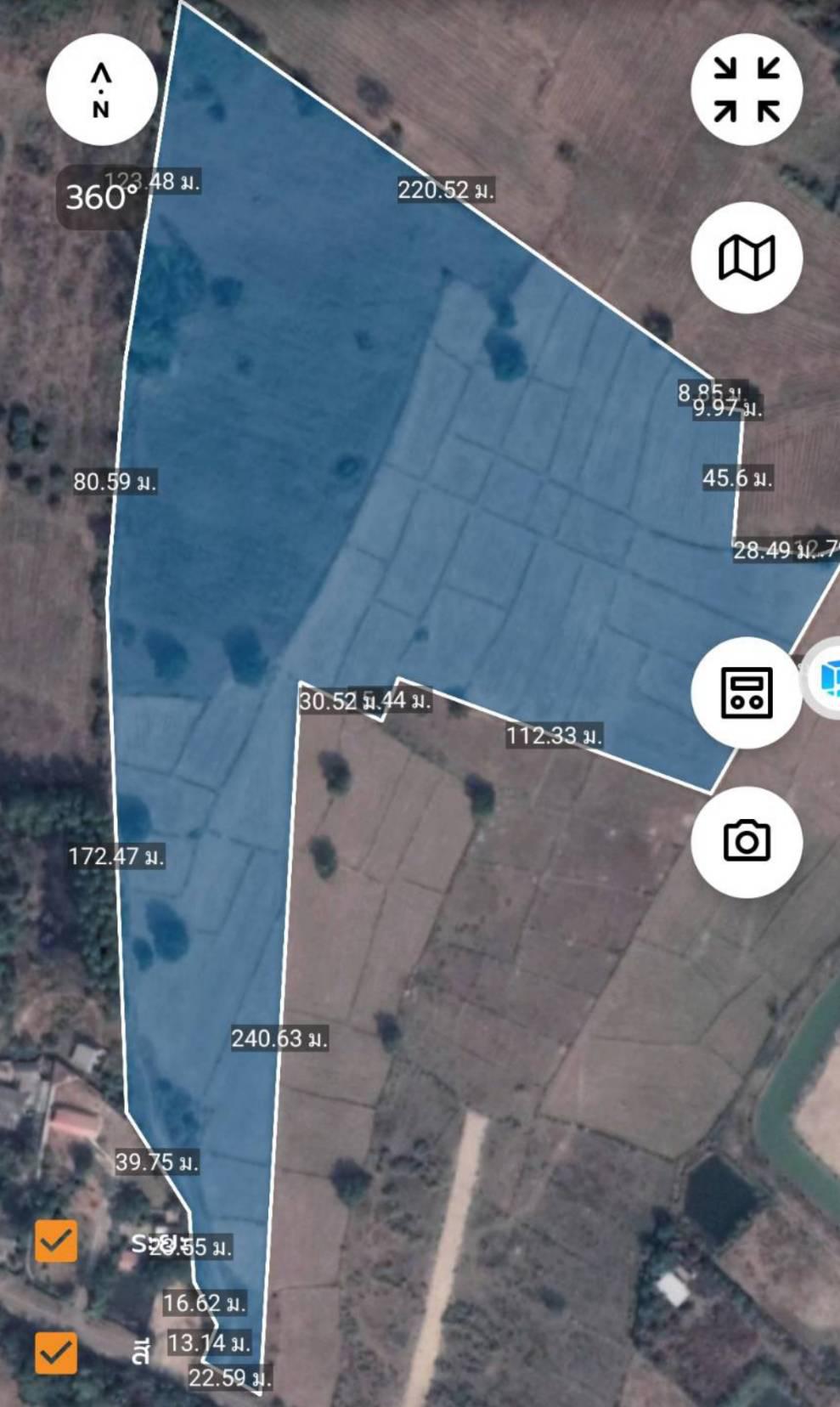Screen dimensions: 840x1407
Task: Open the area calculator button
Action: [747, 692]
